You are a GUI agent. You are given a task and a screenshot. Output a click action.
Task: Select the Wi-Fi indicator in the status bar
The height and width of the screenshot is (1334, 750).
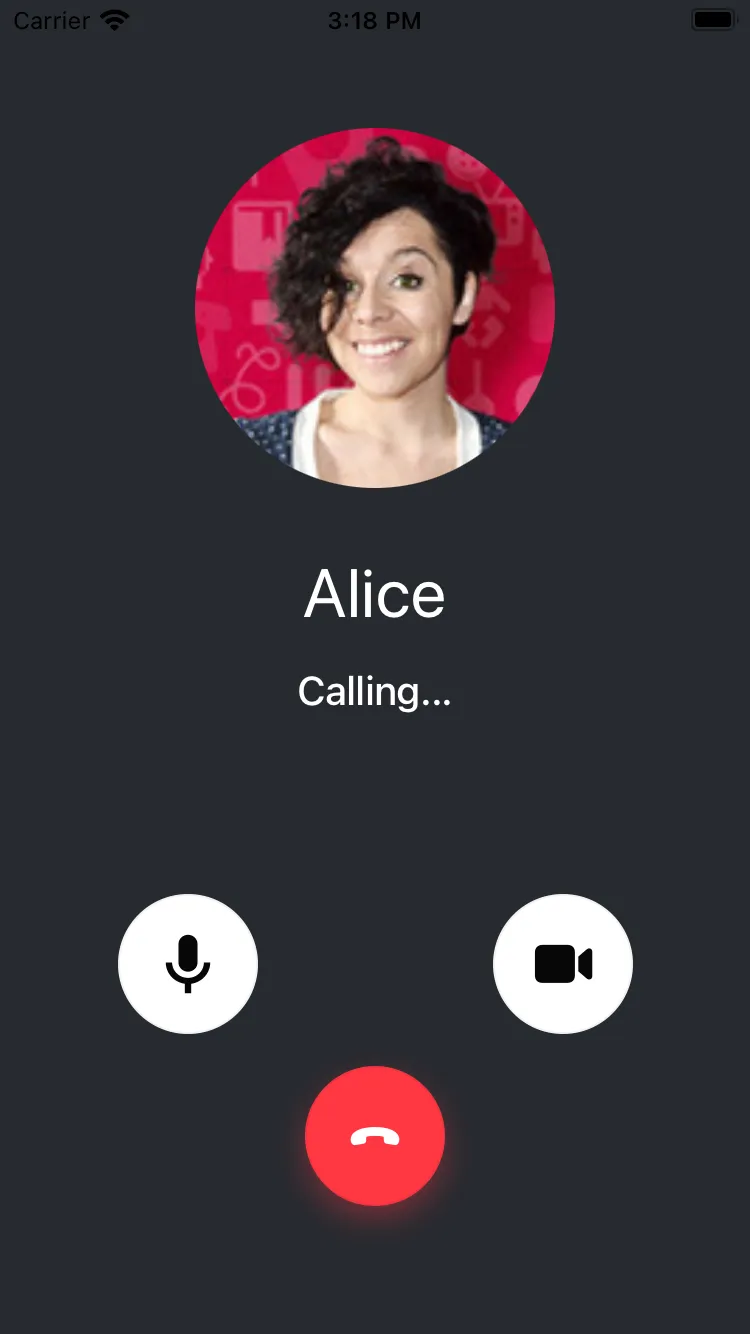[x=113, y=19]
